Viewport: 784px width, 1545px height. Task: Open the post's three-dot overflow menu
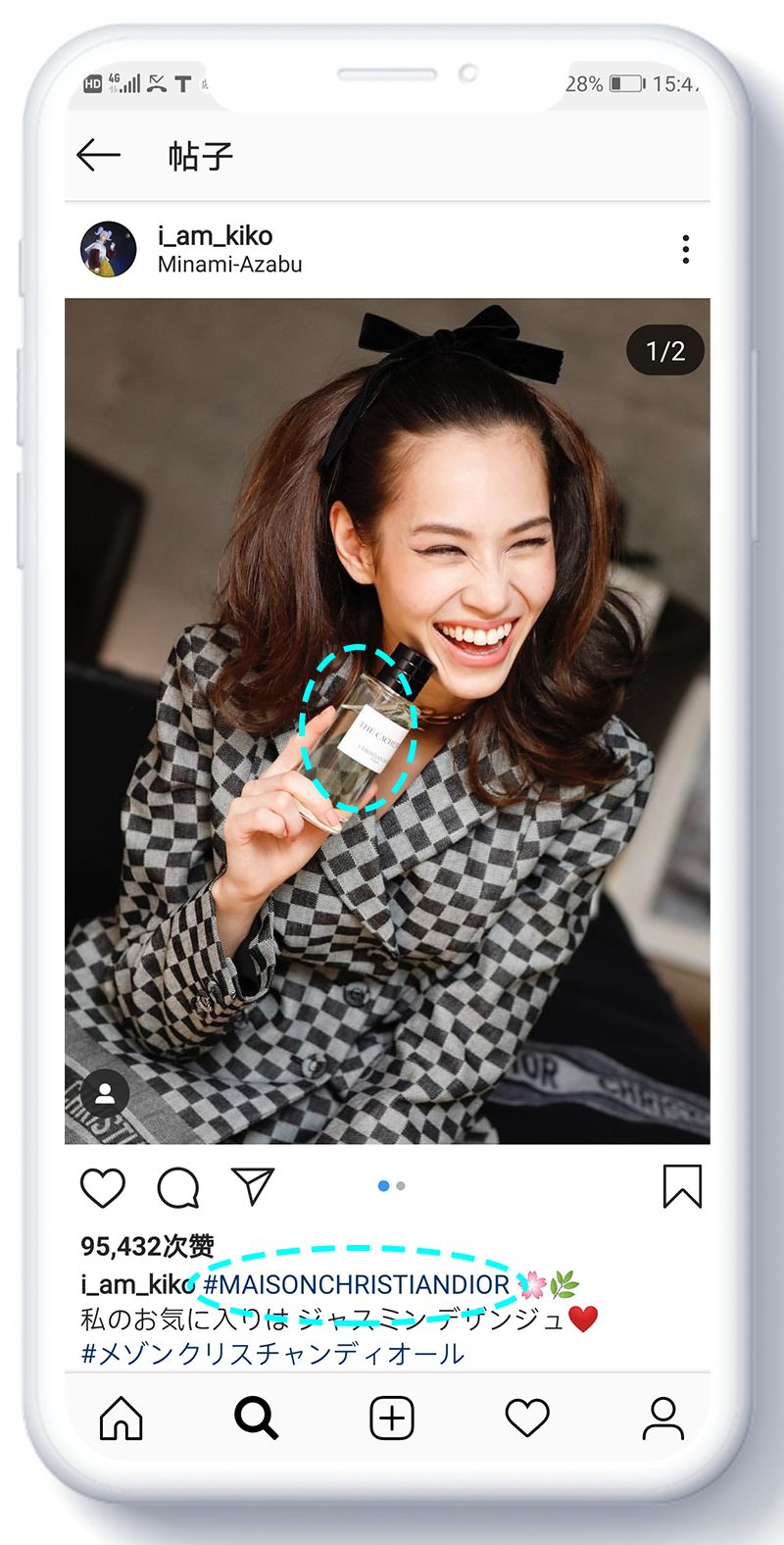click(685, 249)
